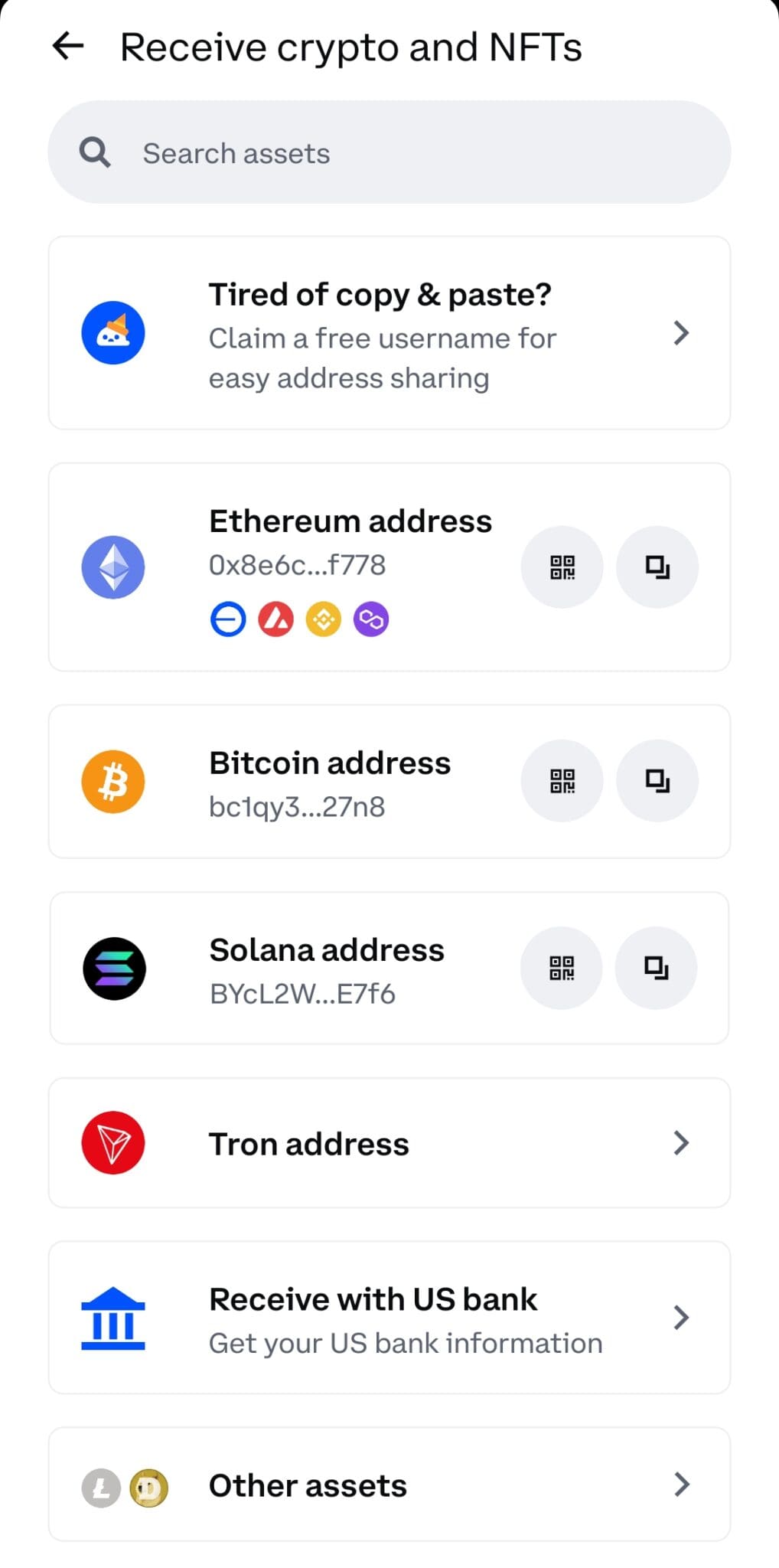779x1568 pixels.
Task: Expand the Other assets list
Action: [x=389, y=1484]
